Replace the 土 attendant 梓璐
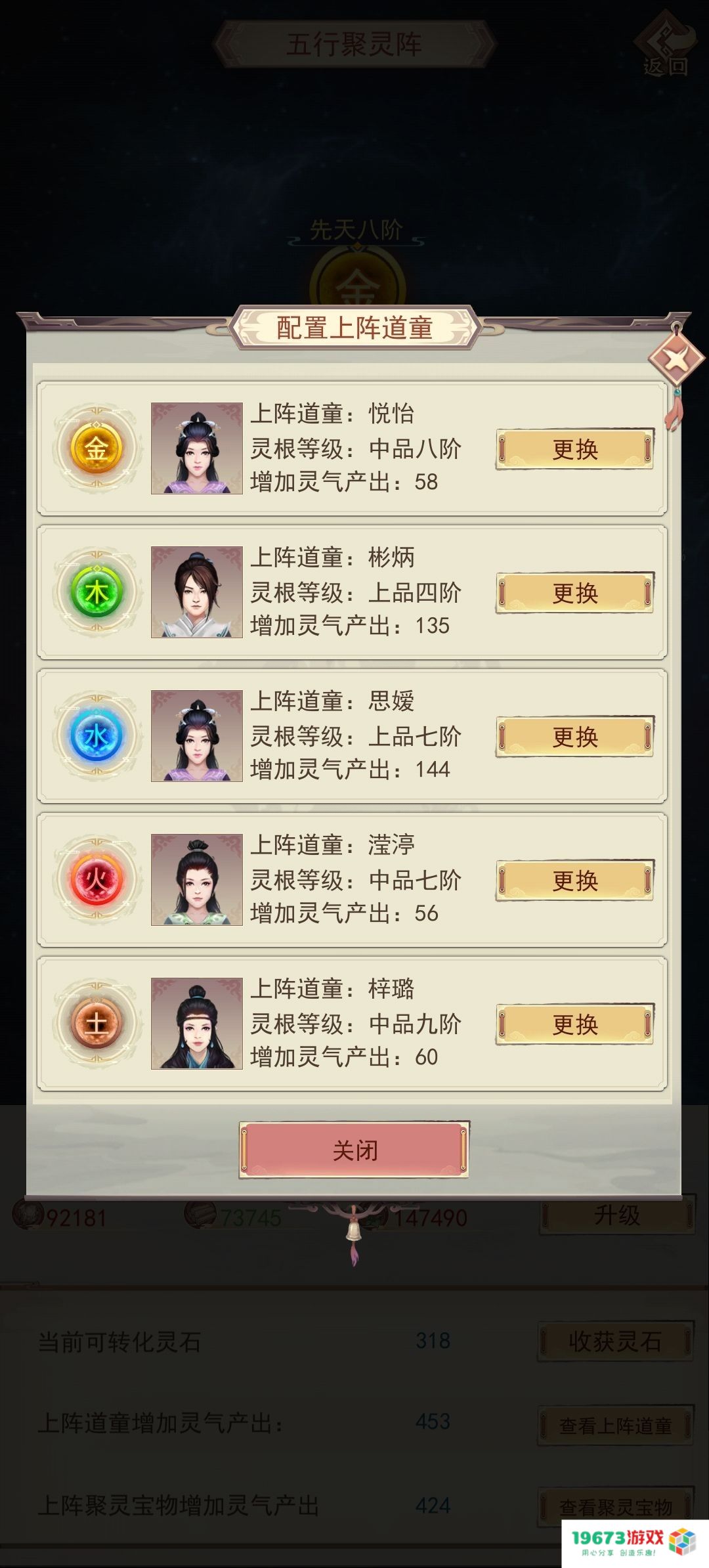709x1568 pixels. coord(574,1024)
